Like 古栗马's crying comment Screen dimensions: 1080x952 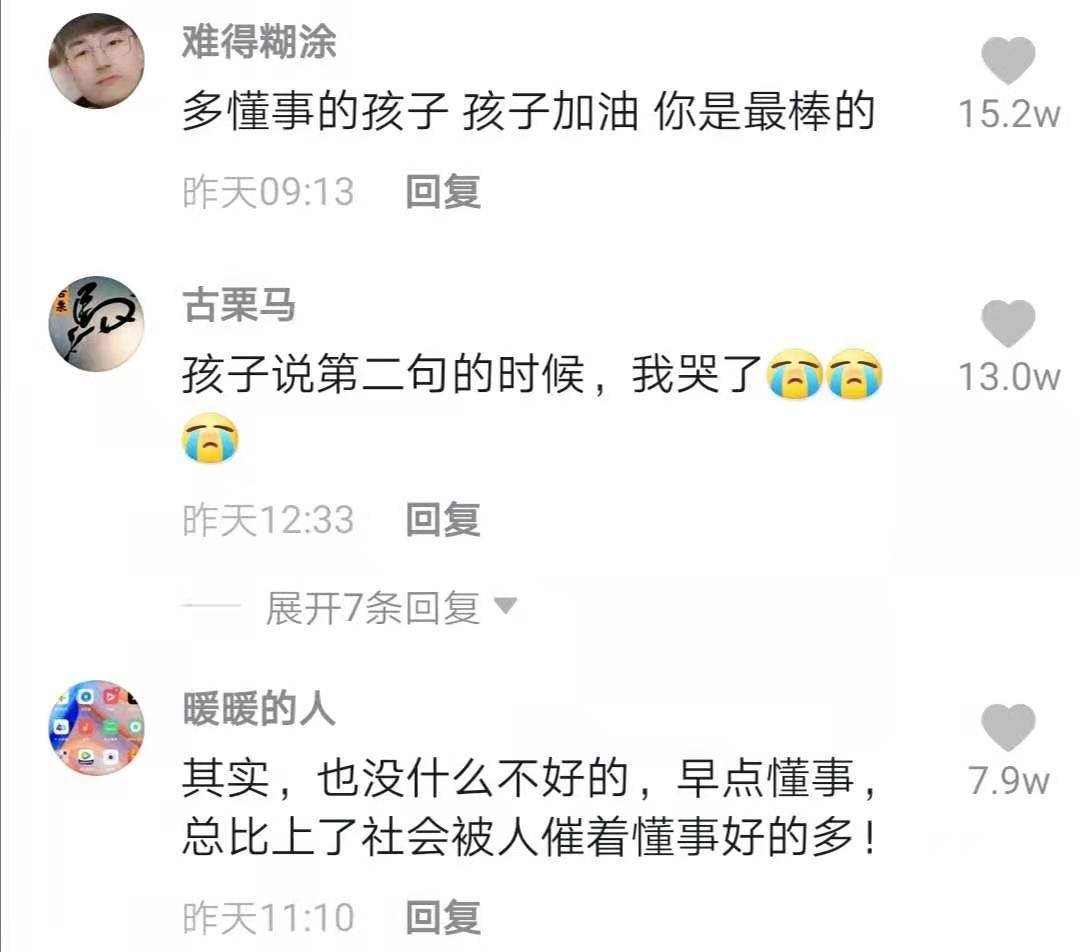tap(1007, 325)
